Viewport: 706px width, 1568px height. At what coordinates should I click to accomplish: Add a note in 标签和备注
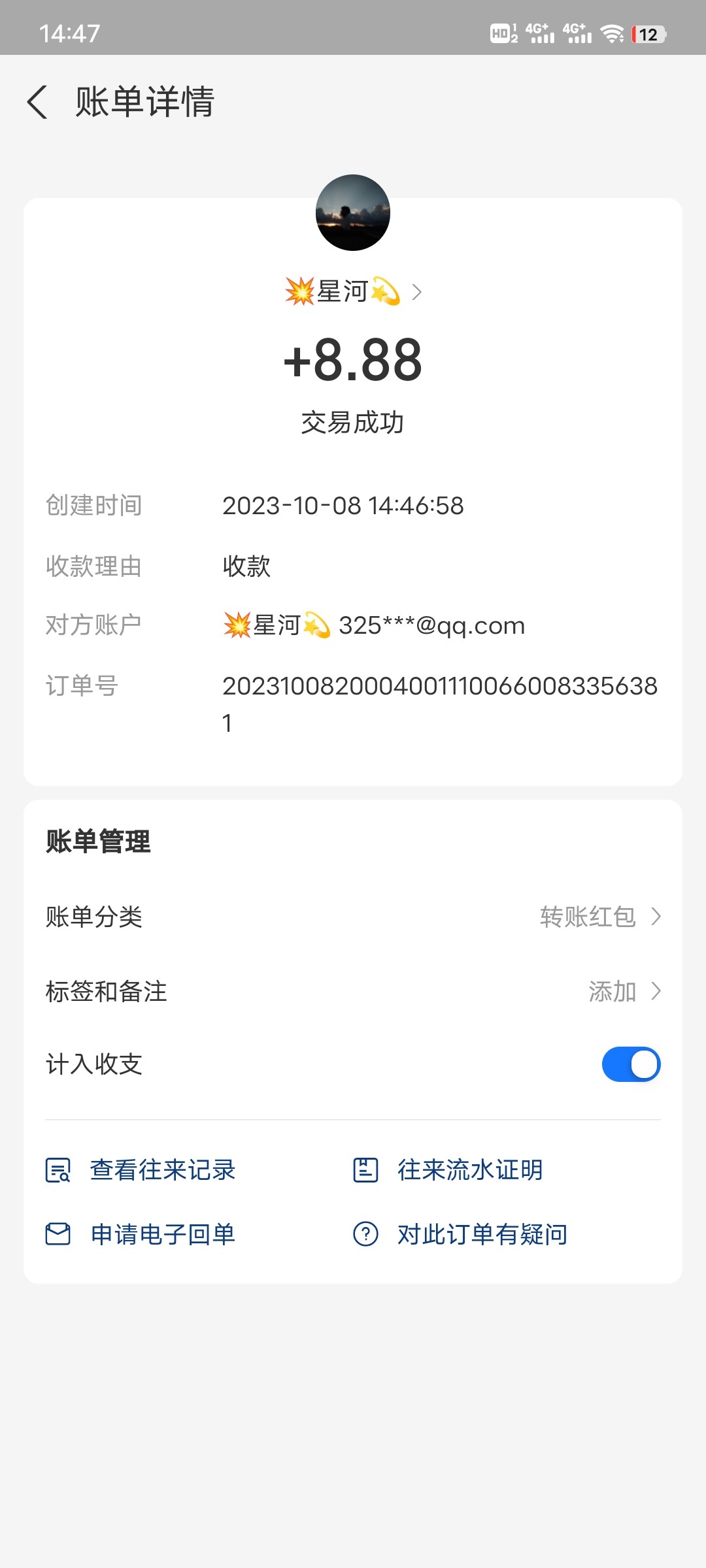(624, 992)
